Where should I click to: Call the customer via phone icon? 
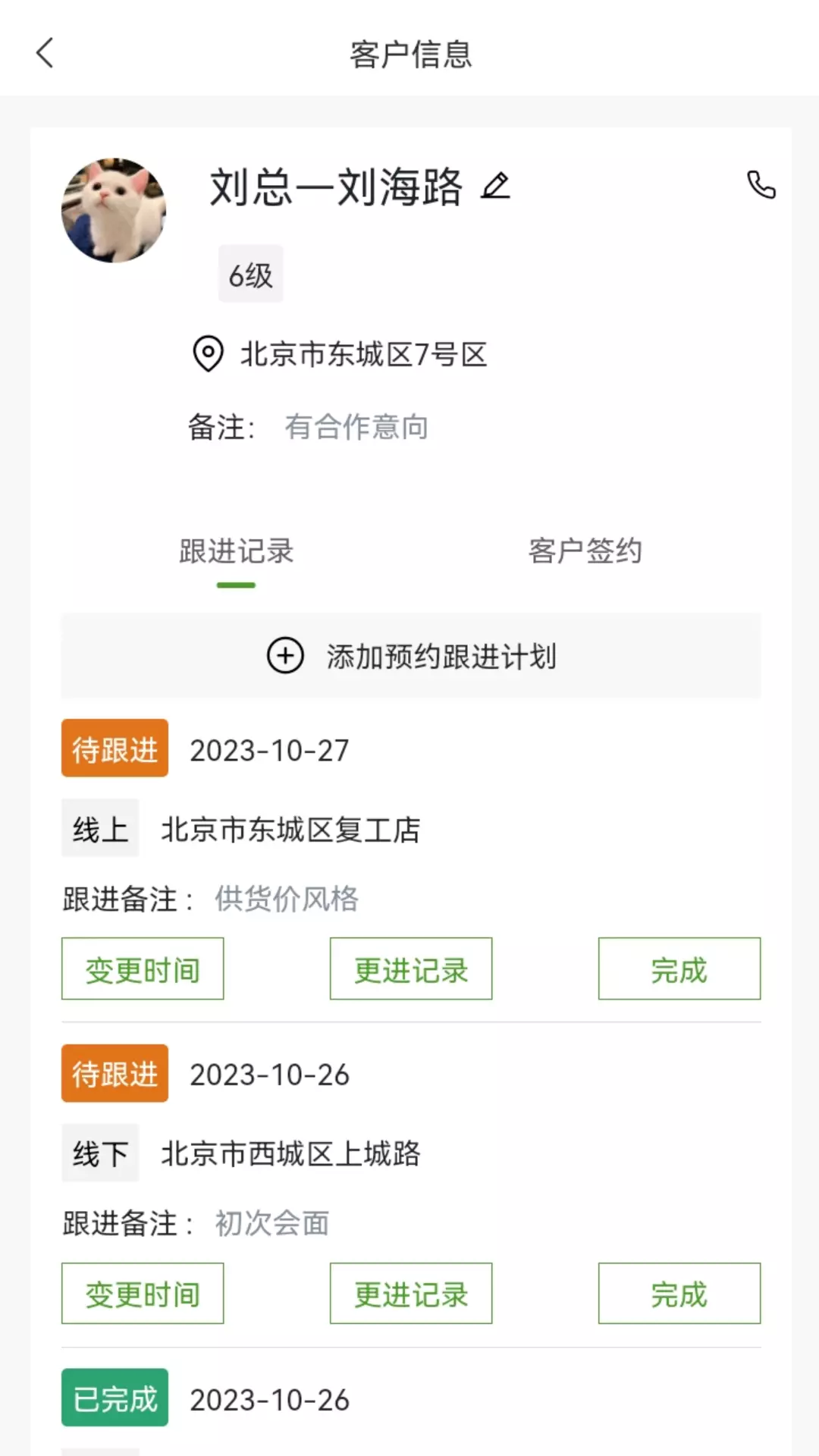click(761, 184)
